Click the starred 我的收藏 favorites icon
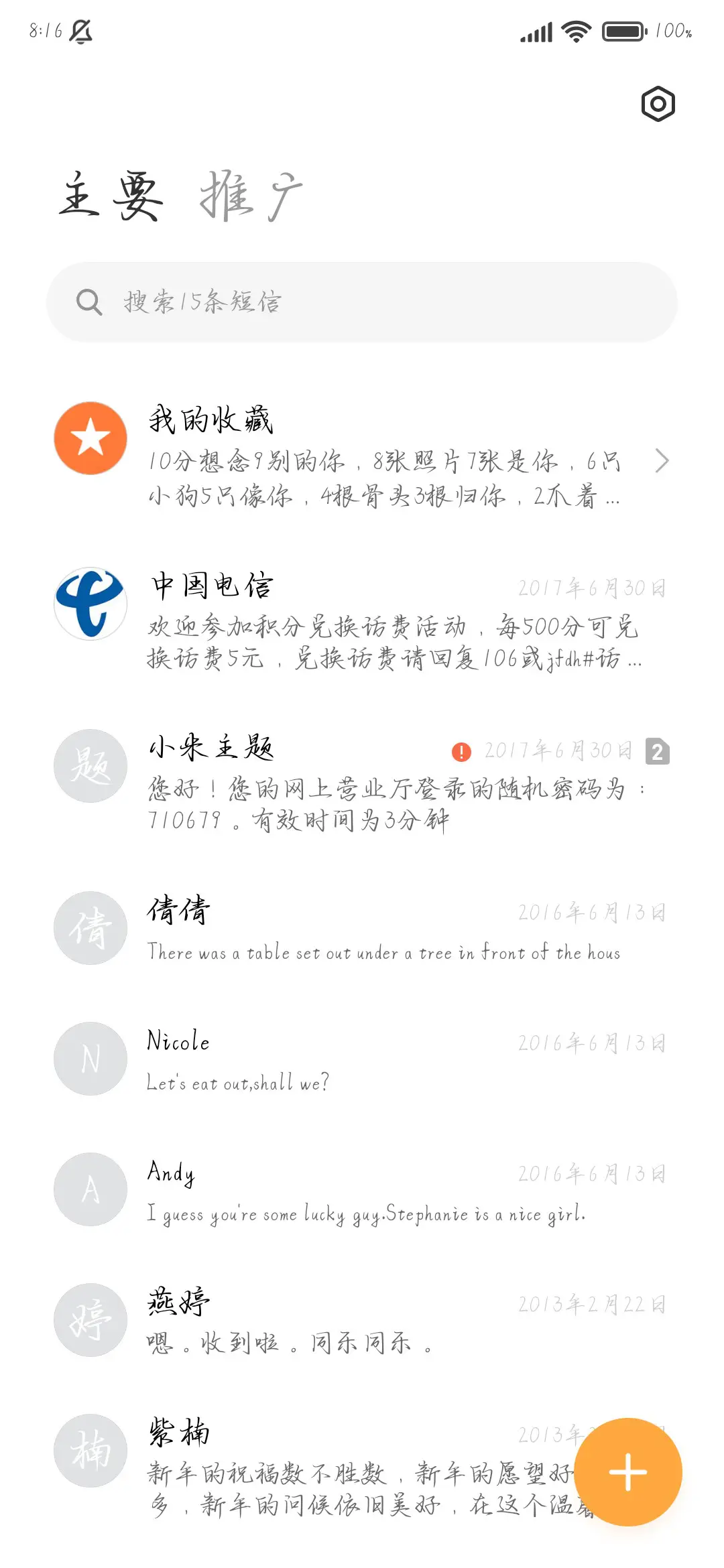 click(90, 437)
